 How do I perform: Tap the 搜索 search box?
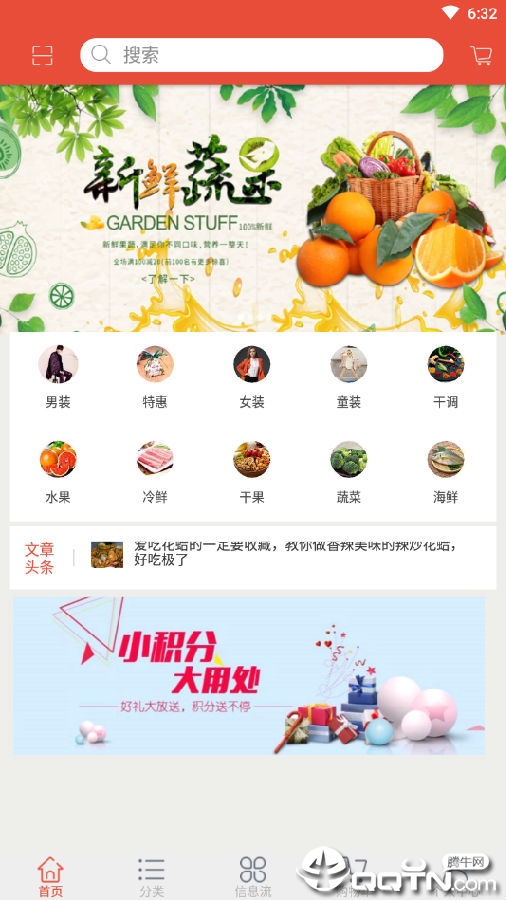(262, 55)
